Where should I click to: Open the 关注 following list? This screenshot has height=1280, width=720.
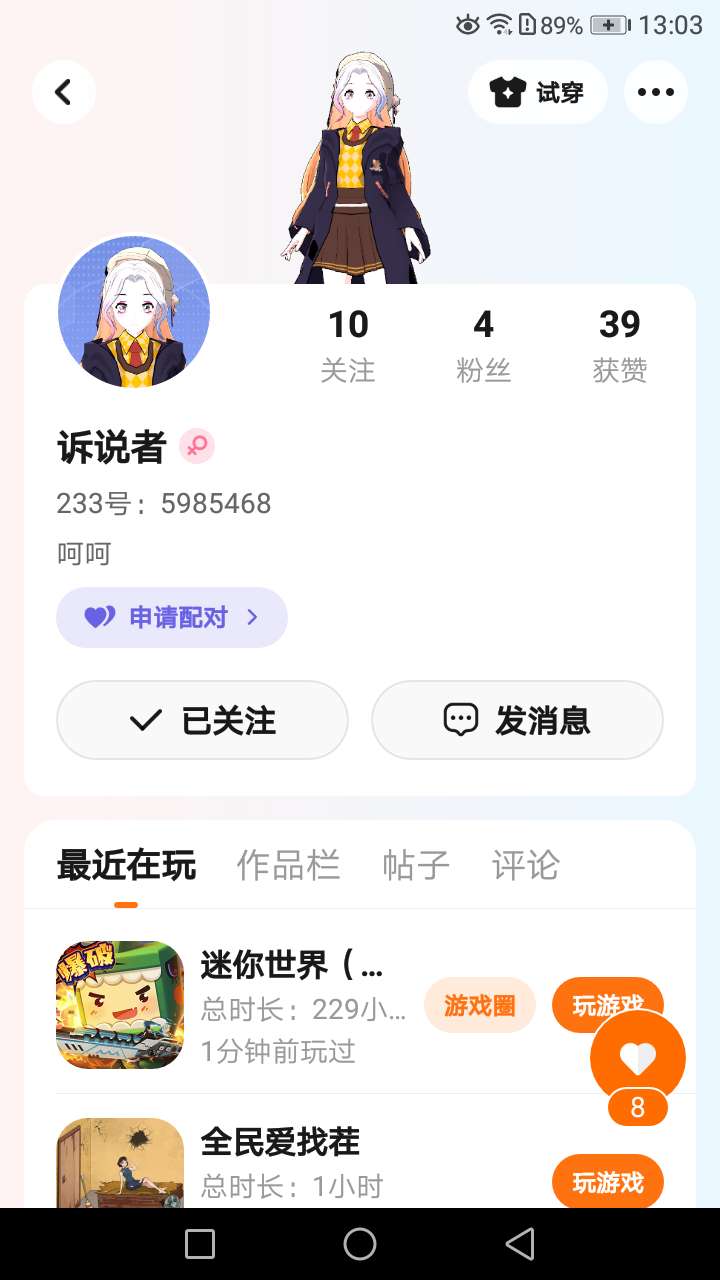348,345
